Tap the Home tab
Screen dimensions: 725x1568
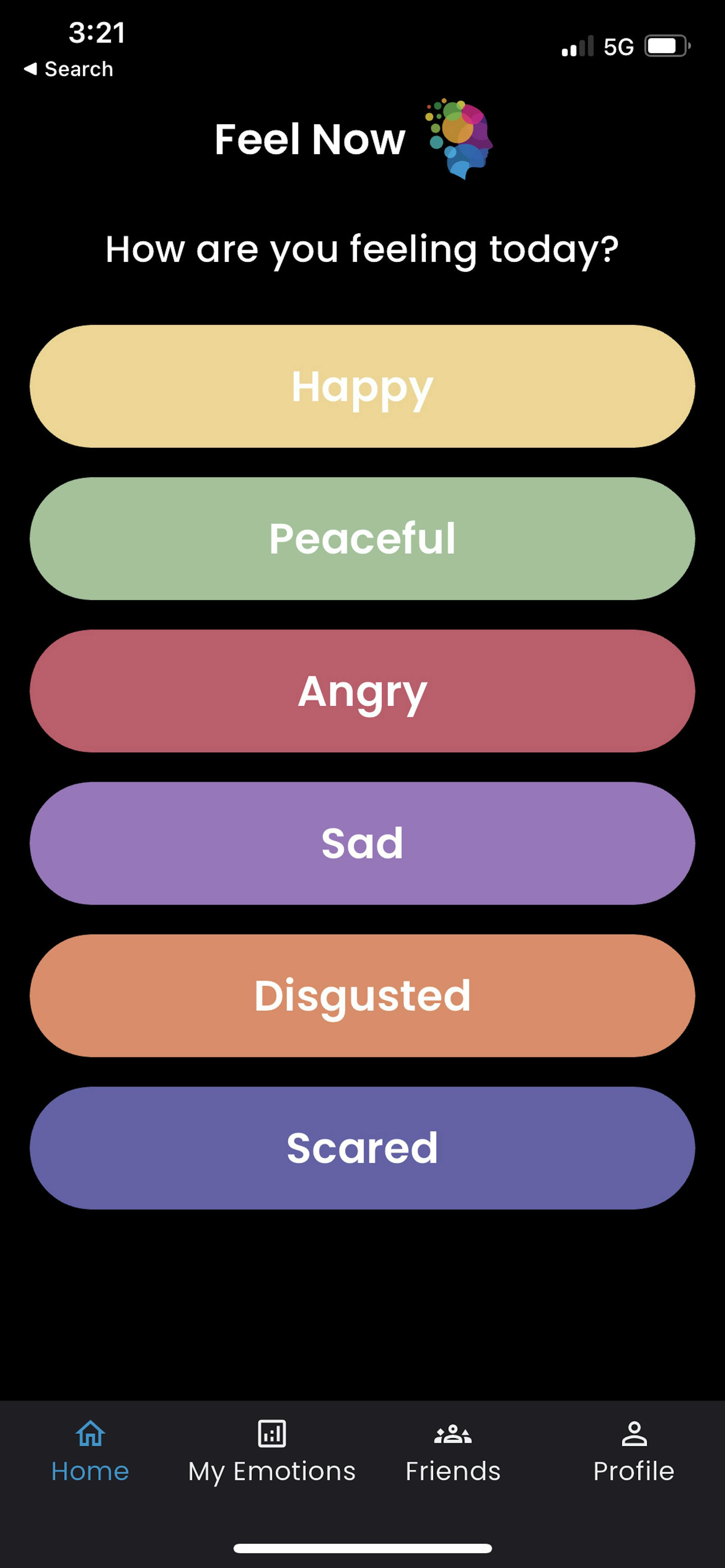click(x=90, y=1452)
